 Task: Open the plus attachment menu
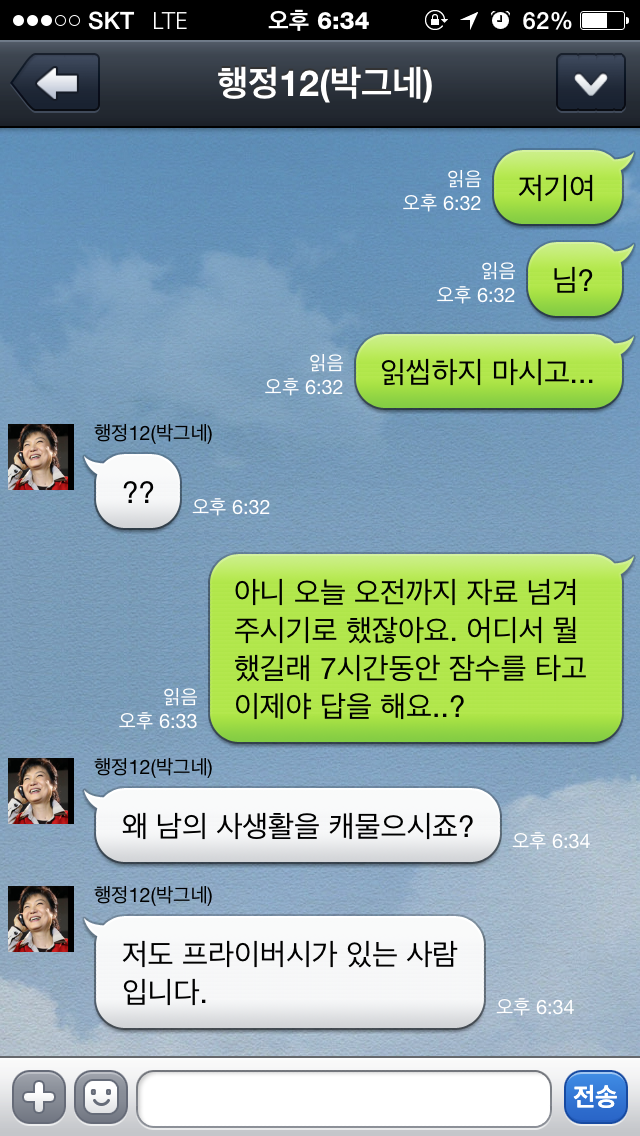pyautogui.click(x=38, y=1097)
